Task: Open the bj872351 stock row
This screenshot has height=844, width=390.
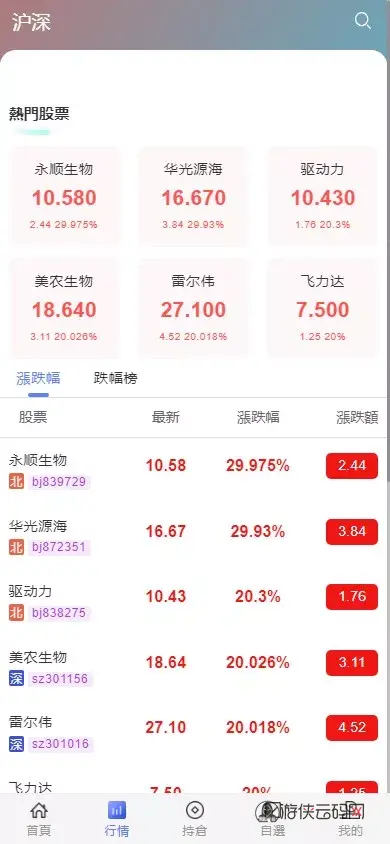Action: [x=194, y=536]
